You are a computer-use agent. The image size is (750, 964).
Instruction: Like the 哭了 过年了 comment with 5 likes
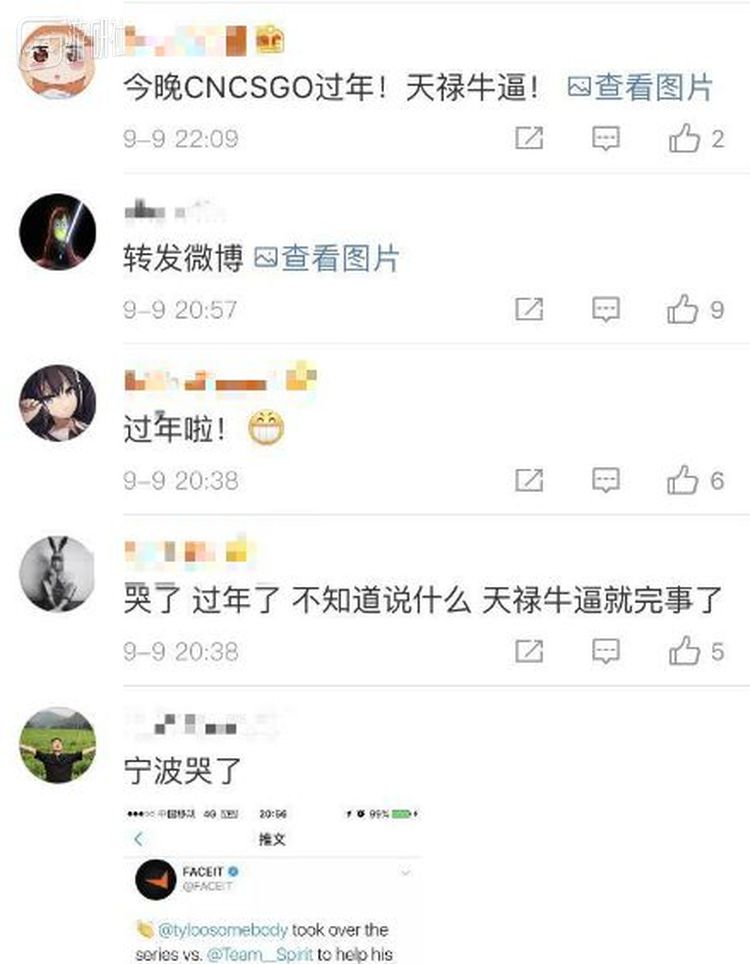pos(684,652)
